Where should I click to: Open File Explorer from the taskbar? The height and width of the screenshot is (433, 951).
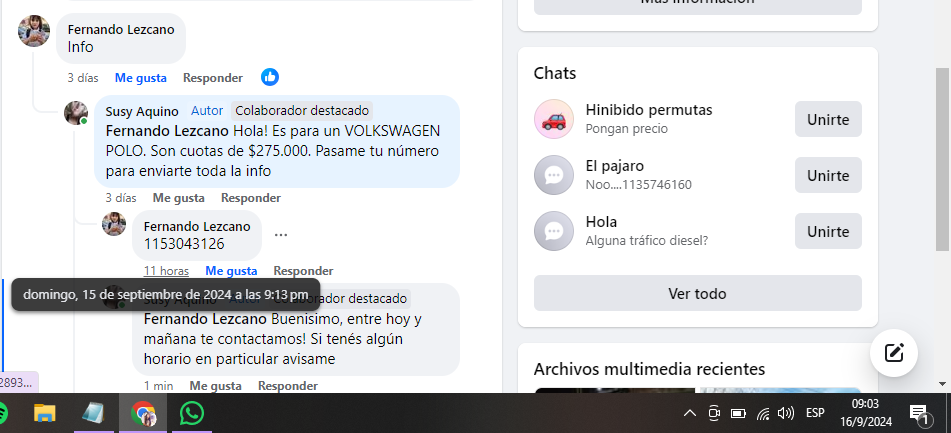[x=45, y=413]
